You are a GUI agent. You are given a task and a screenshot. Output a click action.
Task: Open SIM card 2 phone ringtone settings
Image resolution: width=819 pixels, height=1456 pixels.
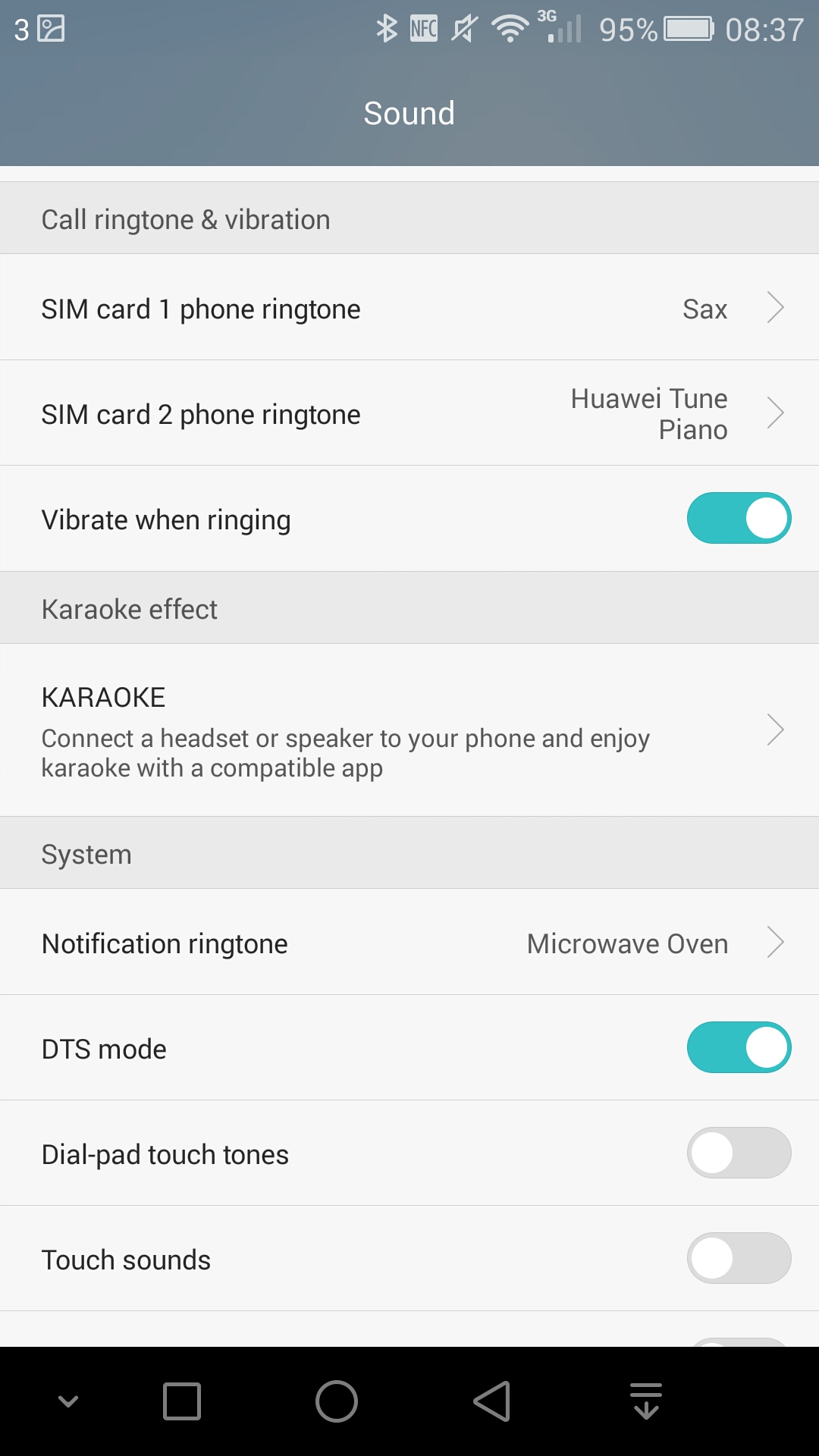[409, 413]
